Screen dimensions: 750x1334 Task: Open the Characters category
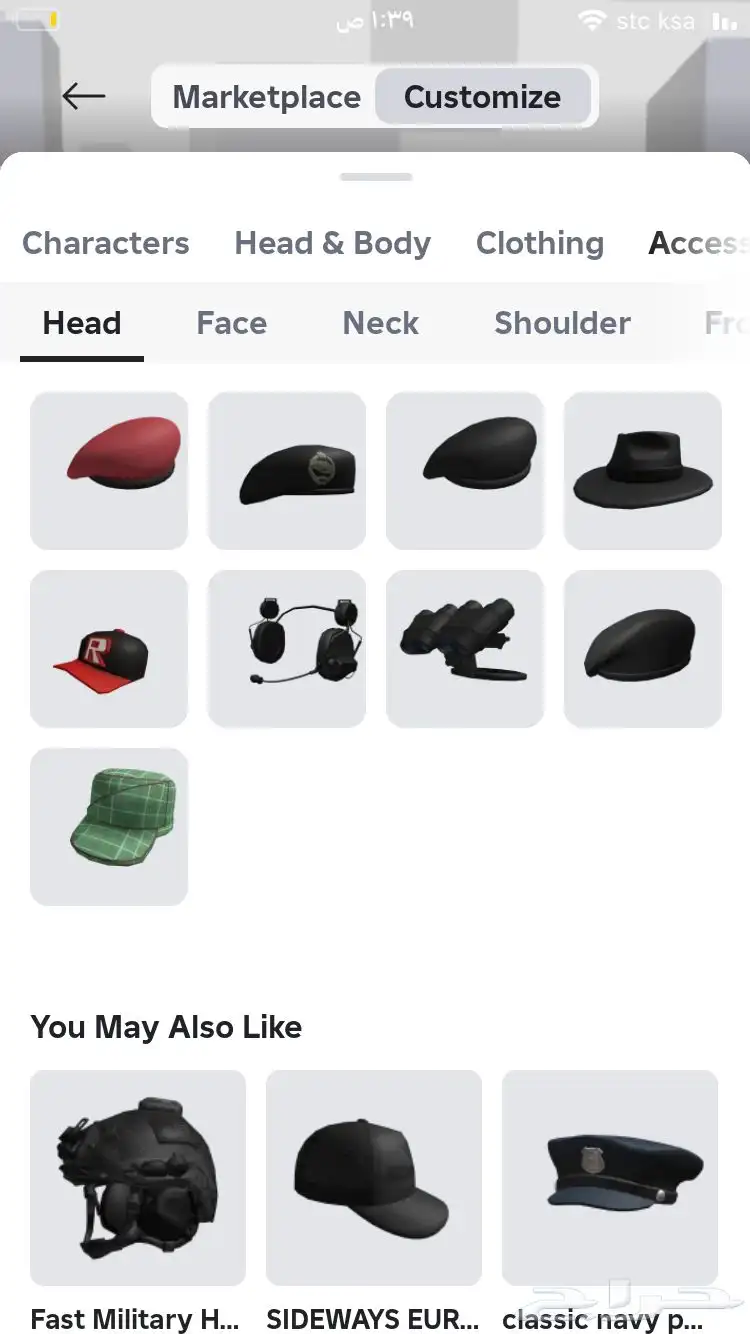[x=106, y=243]
